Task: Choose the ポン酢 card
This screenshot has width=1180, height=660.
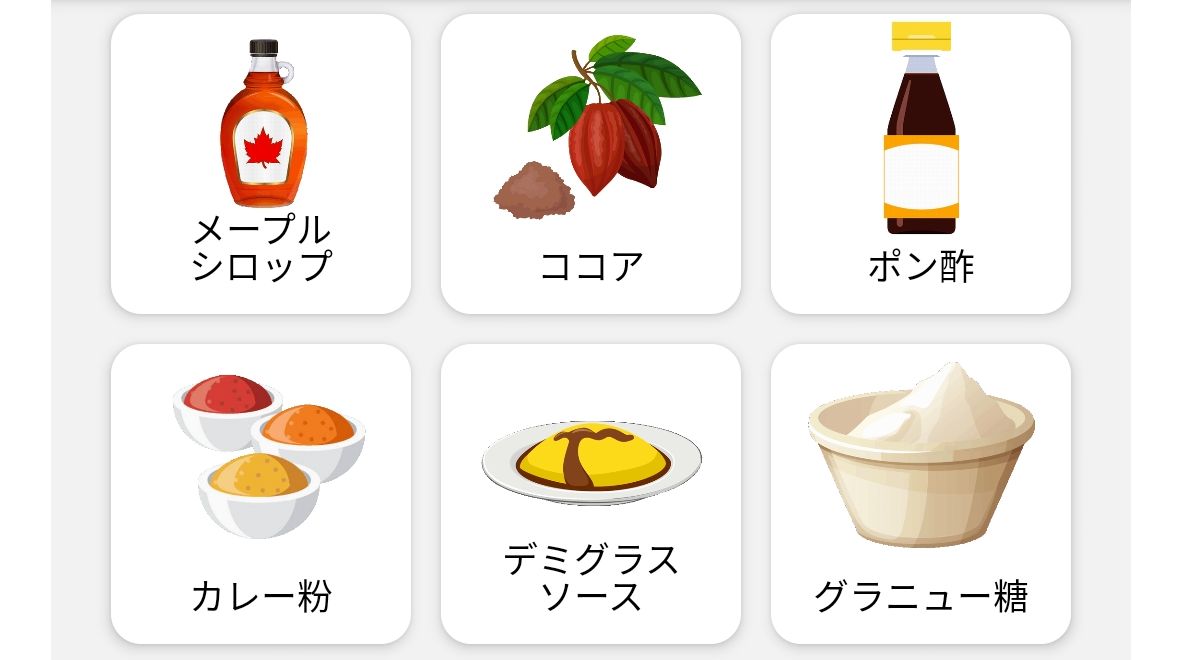Action: (x=920, y=164)
